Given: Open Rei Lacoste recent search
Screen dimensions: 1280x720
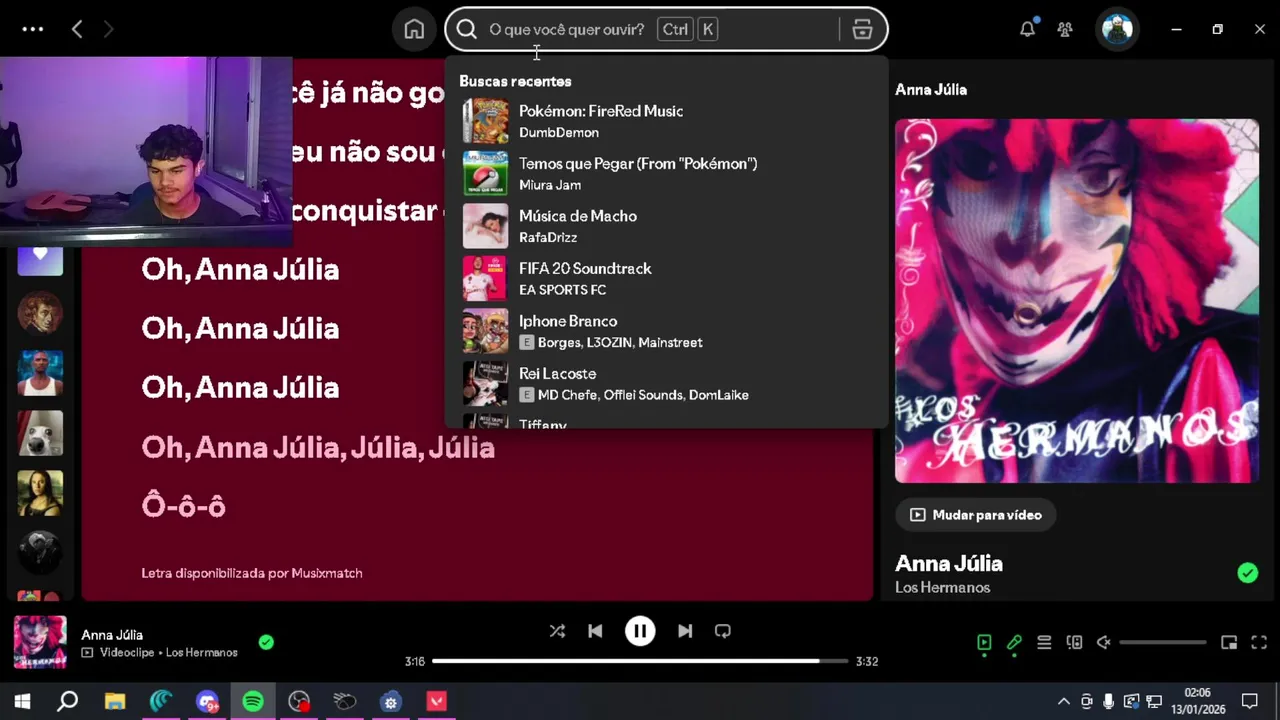Looking at the screenshot, I should (557, 383).
